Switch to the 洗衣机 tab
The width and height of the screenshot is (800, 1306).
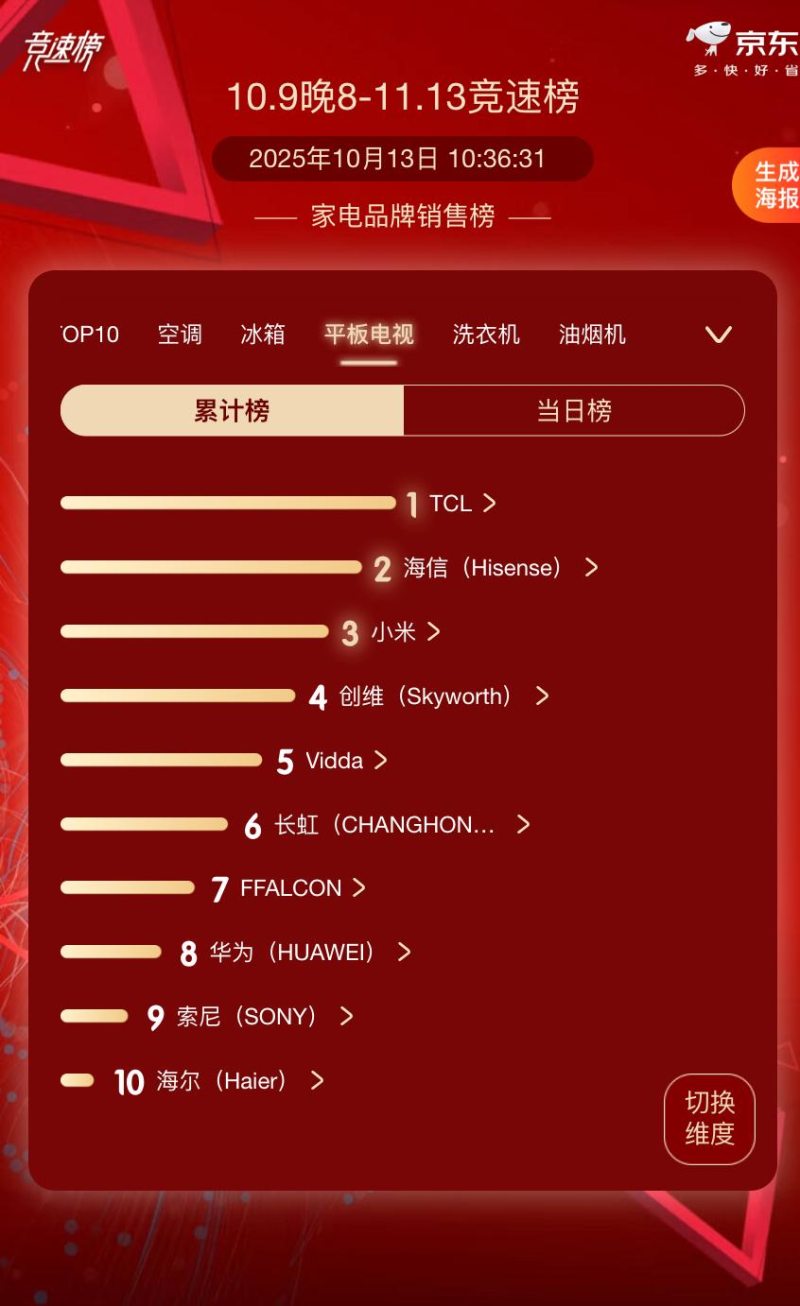(486, 334)
